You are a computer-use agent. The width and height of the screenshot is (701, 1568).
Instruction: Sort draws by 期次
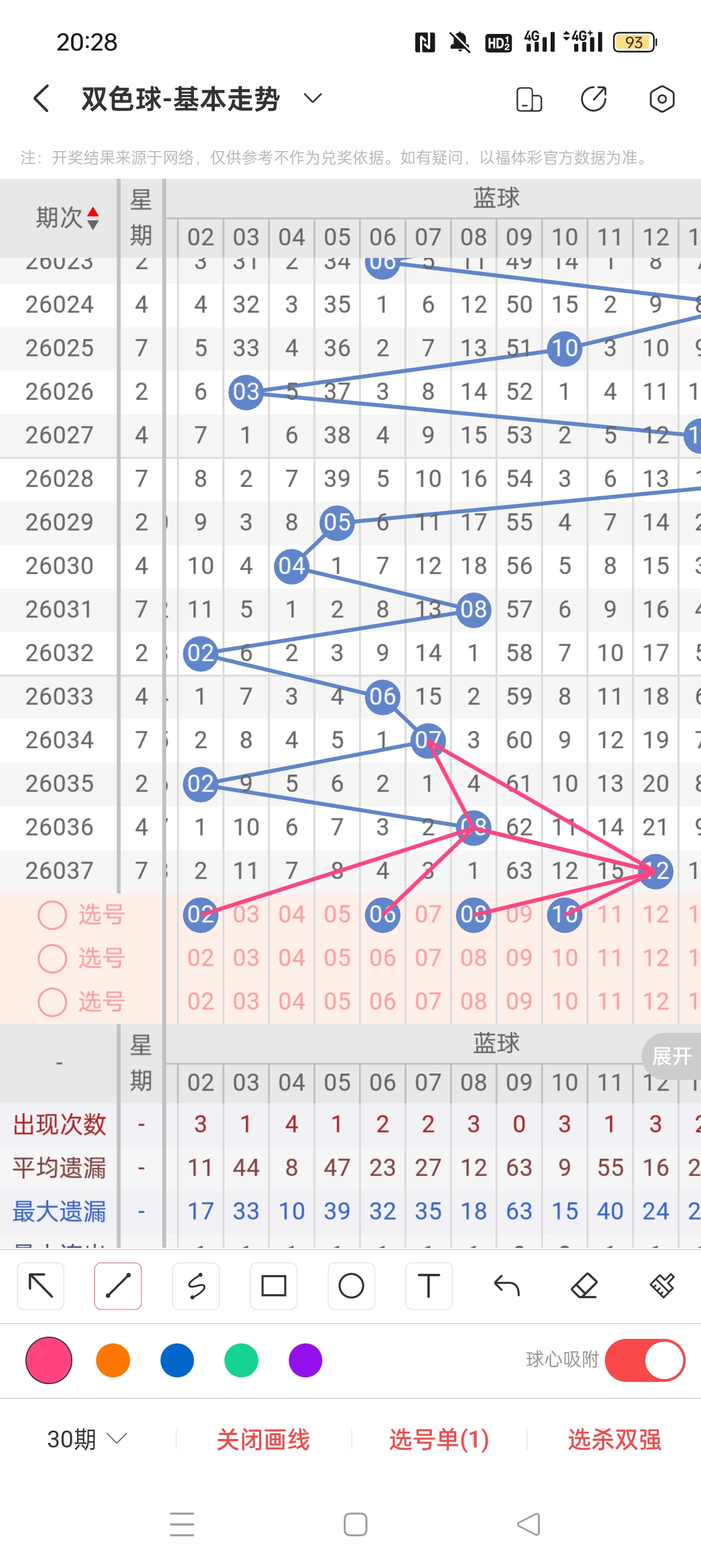click(x=66, y=217)
